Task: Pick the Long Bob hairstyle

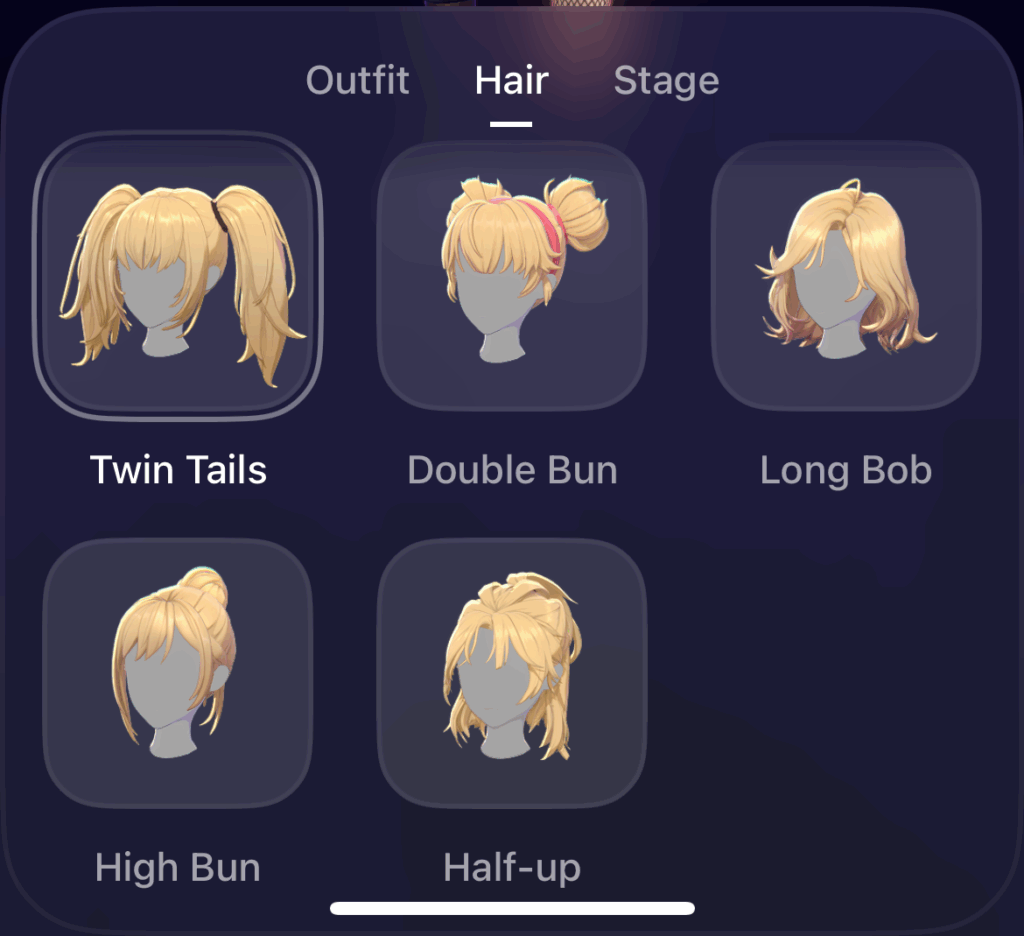Action: [846, 276]
